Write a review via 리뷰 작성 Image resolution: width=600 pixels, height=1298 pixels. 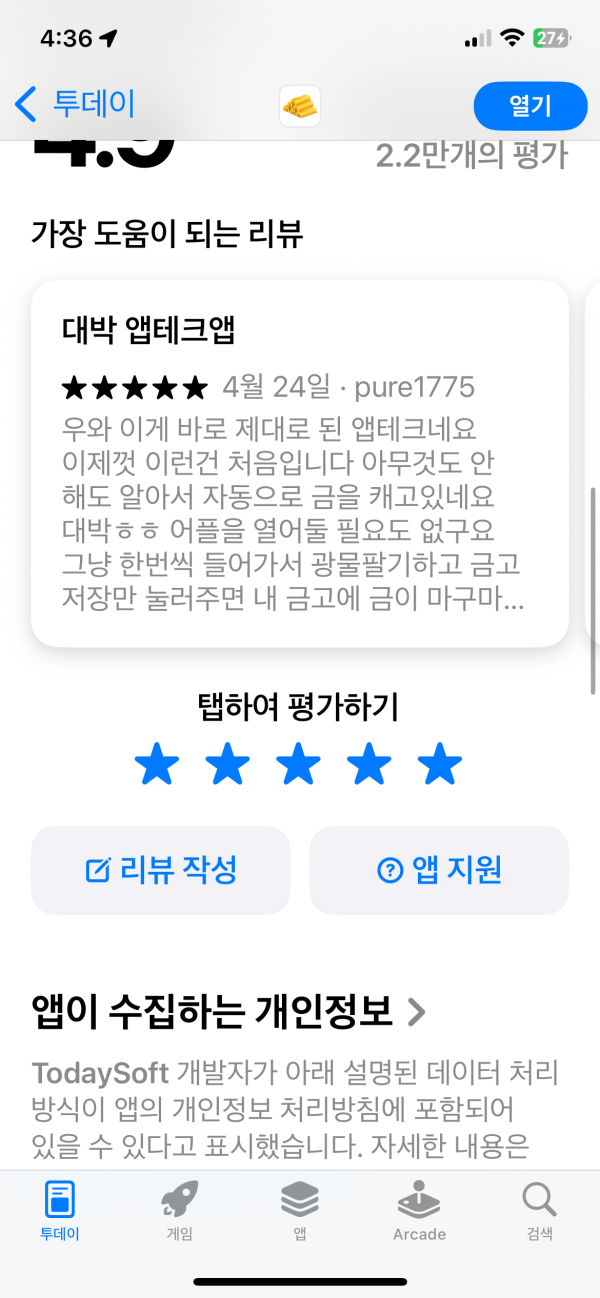coord(161,870)
